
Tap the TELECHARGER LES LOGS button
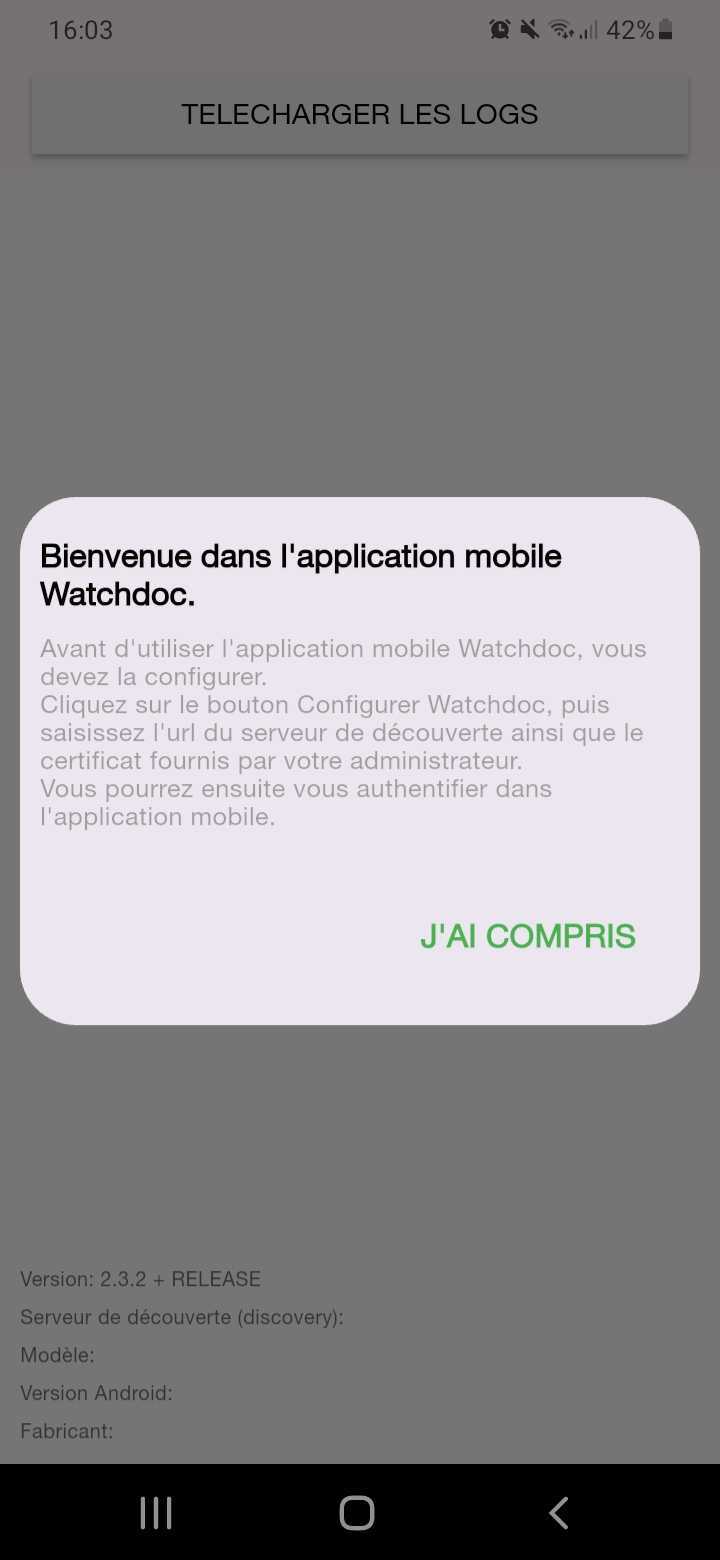[360, 115]
